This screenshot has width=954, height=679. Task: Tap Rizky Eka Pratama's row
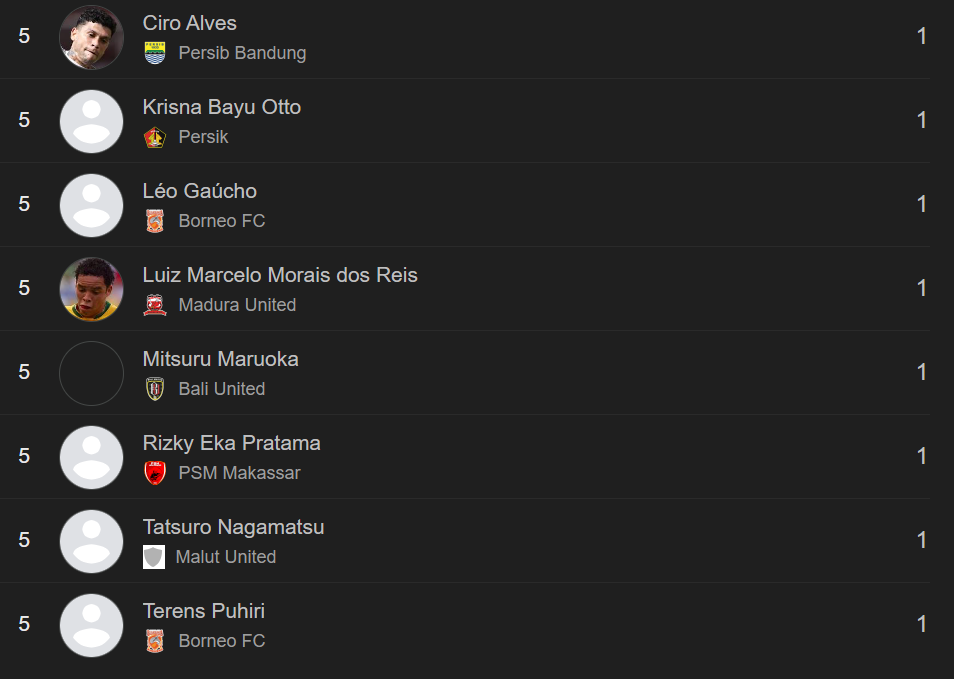coord(231,443)
